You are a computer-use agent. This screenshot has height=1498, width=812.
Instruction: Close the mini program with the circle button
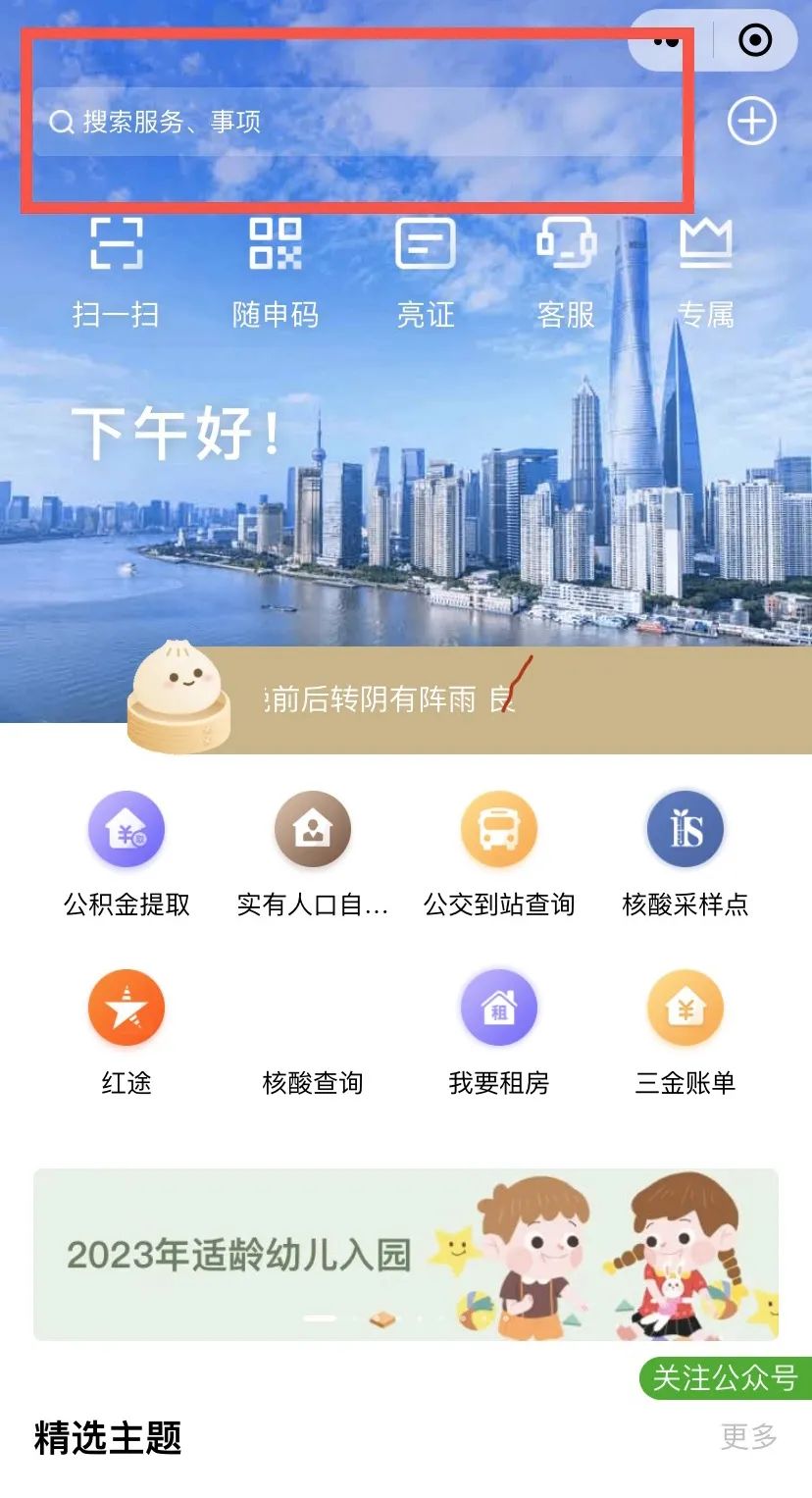click(x=755, y=40)
